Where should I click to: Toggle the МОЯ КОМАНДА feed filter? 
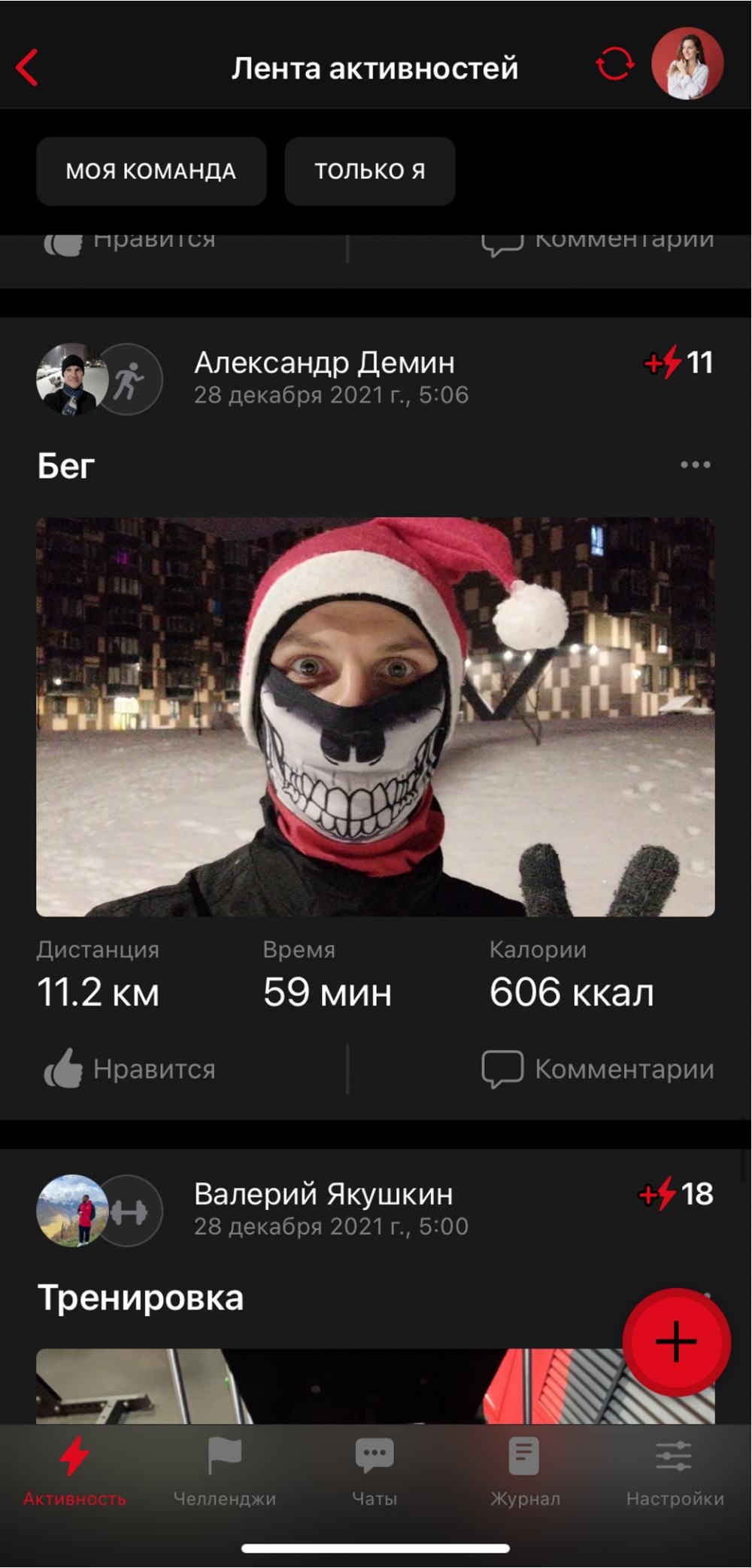pyautogui.click(x=150, y=172)
